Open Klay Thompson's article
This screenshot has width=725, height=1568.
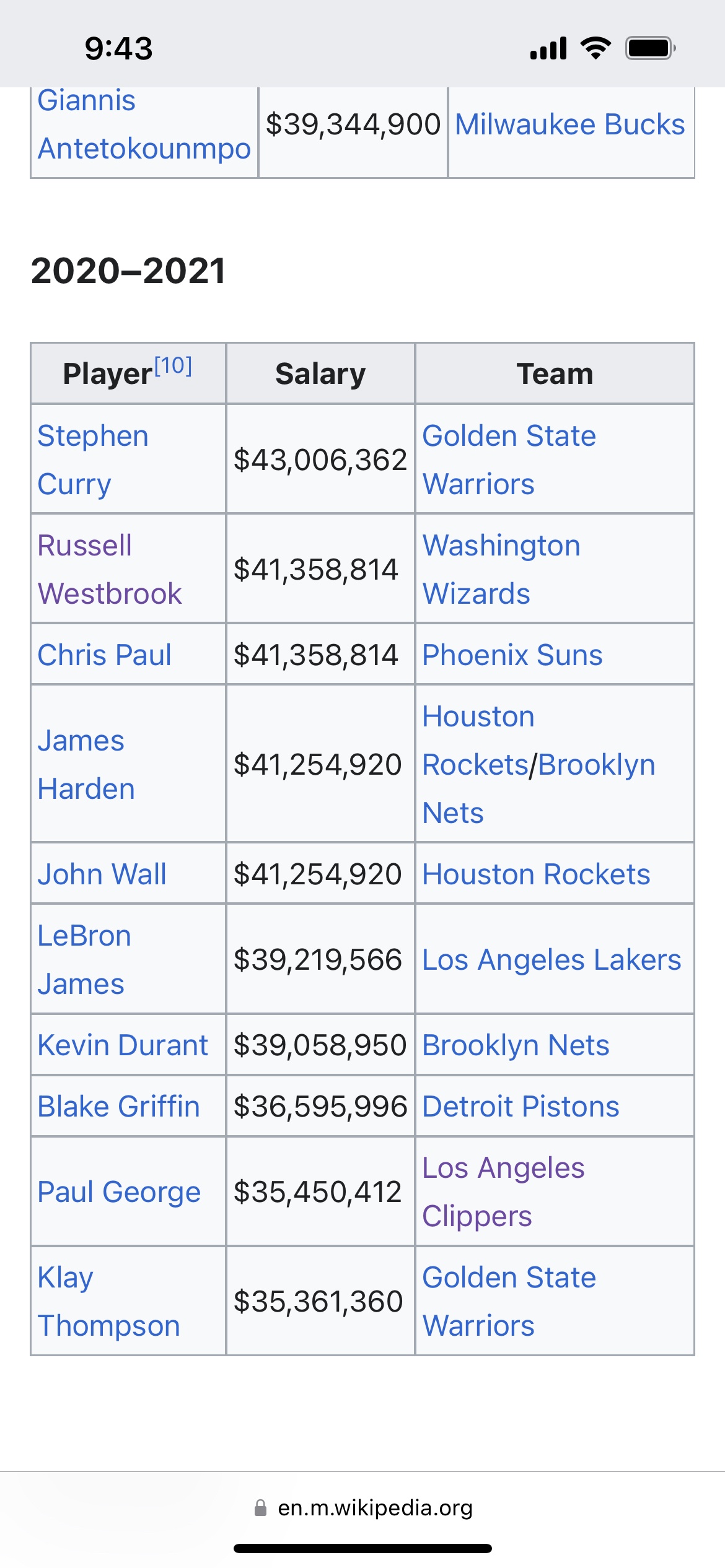coord(108,1301)
